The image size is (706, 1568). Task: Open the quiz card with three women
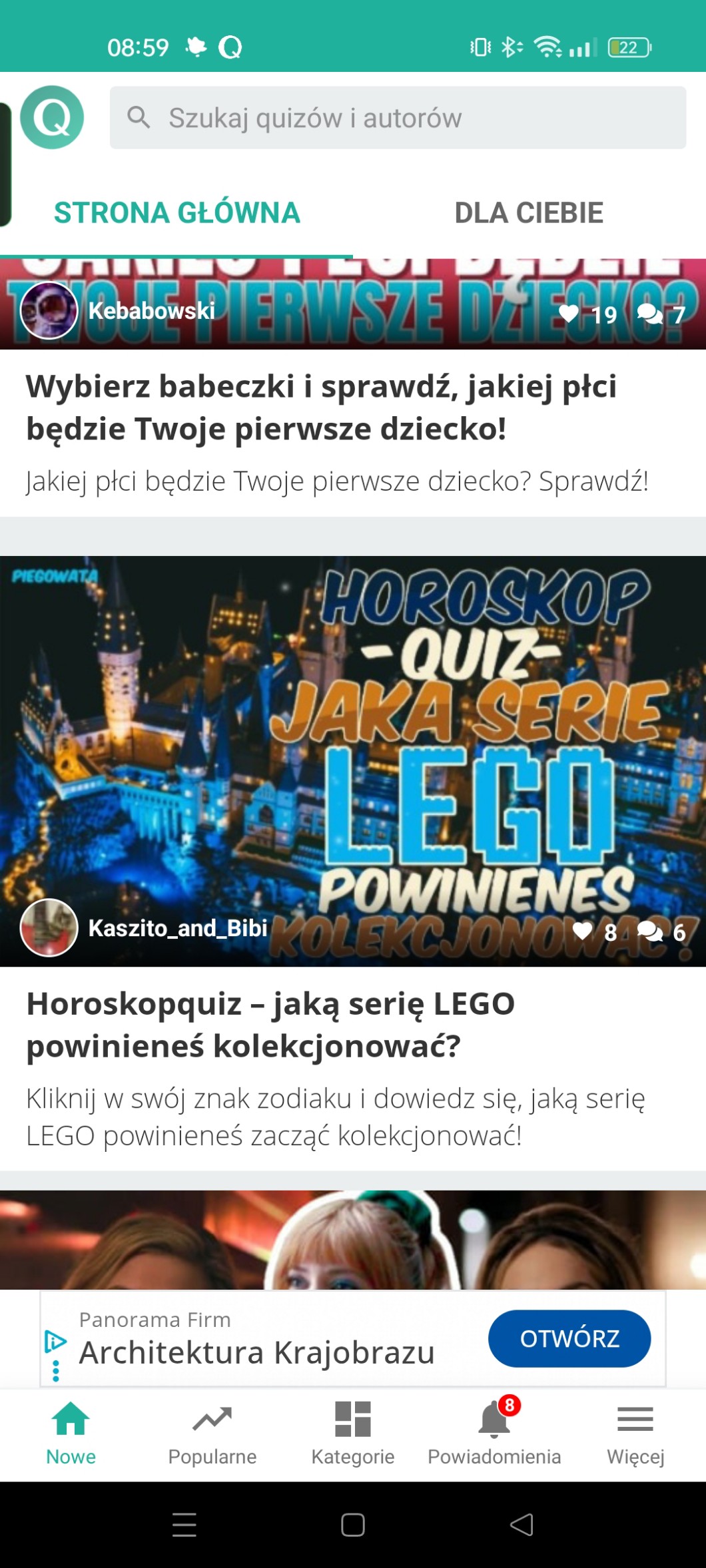[353, 1240]
